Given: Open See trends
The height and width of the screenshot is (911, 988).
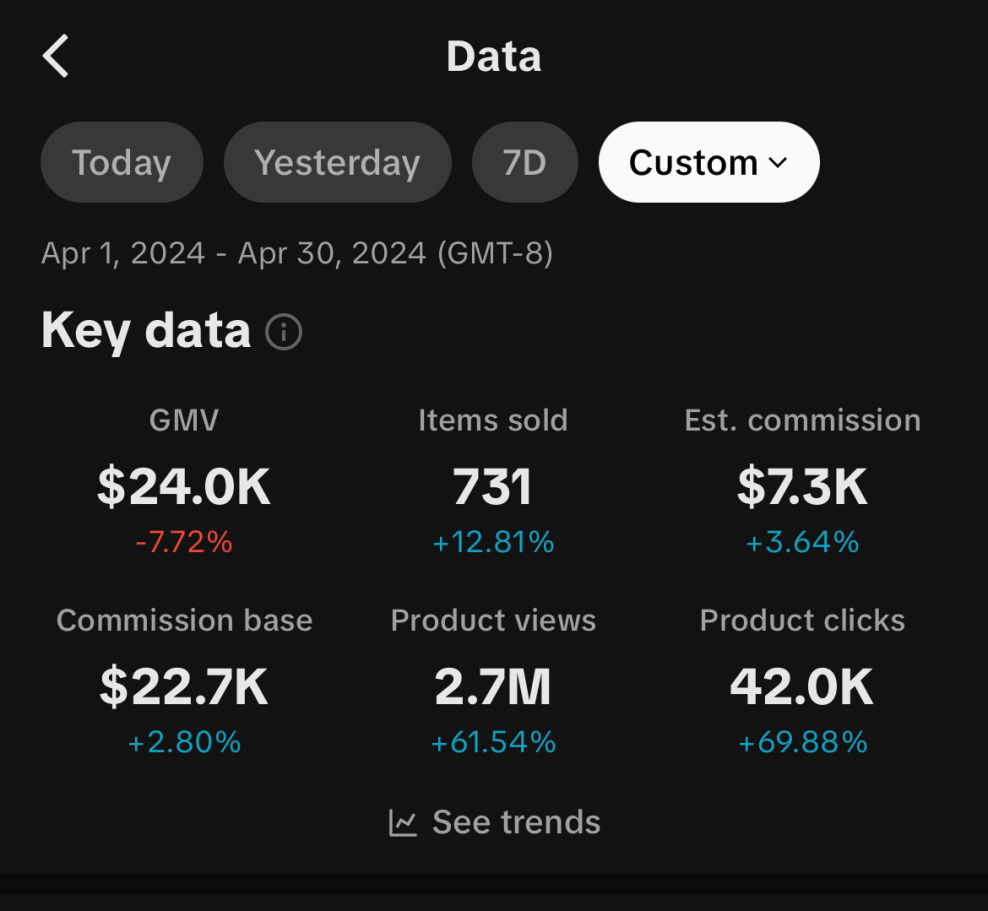Looking at the screenshot, I should pos(495,822).
